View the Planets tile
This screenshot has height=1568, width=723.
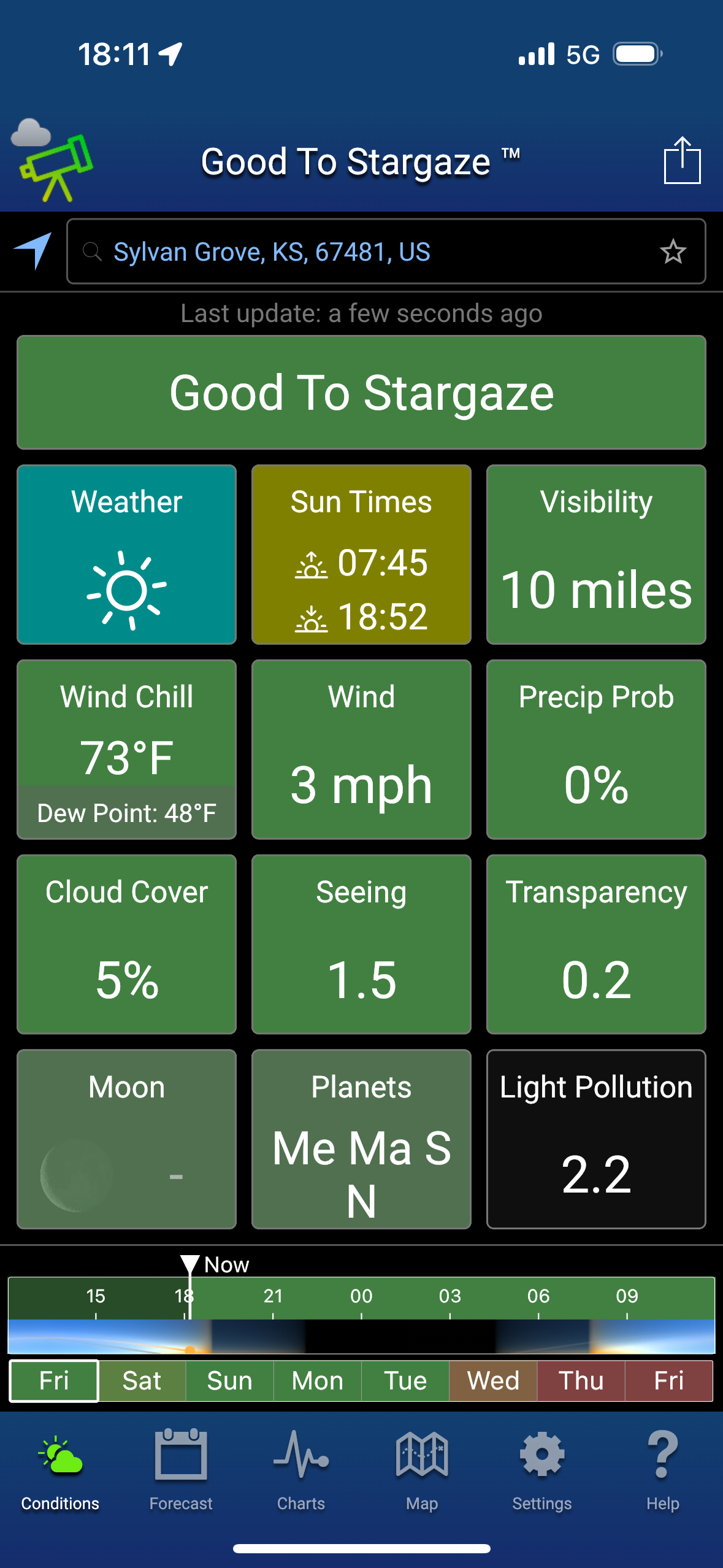(361, 1139)
